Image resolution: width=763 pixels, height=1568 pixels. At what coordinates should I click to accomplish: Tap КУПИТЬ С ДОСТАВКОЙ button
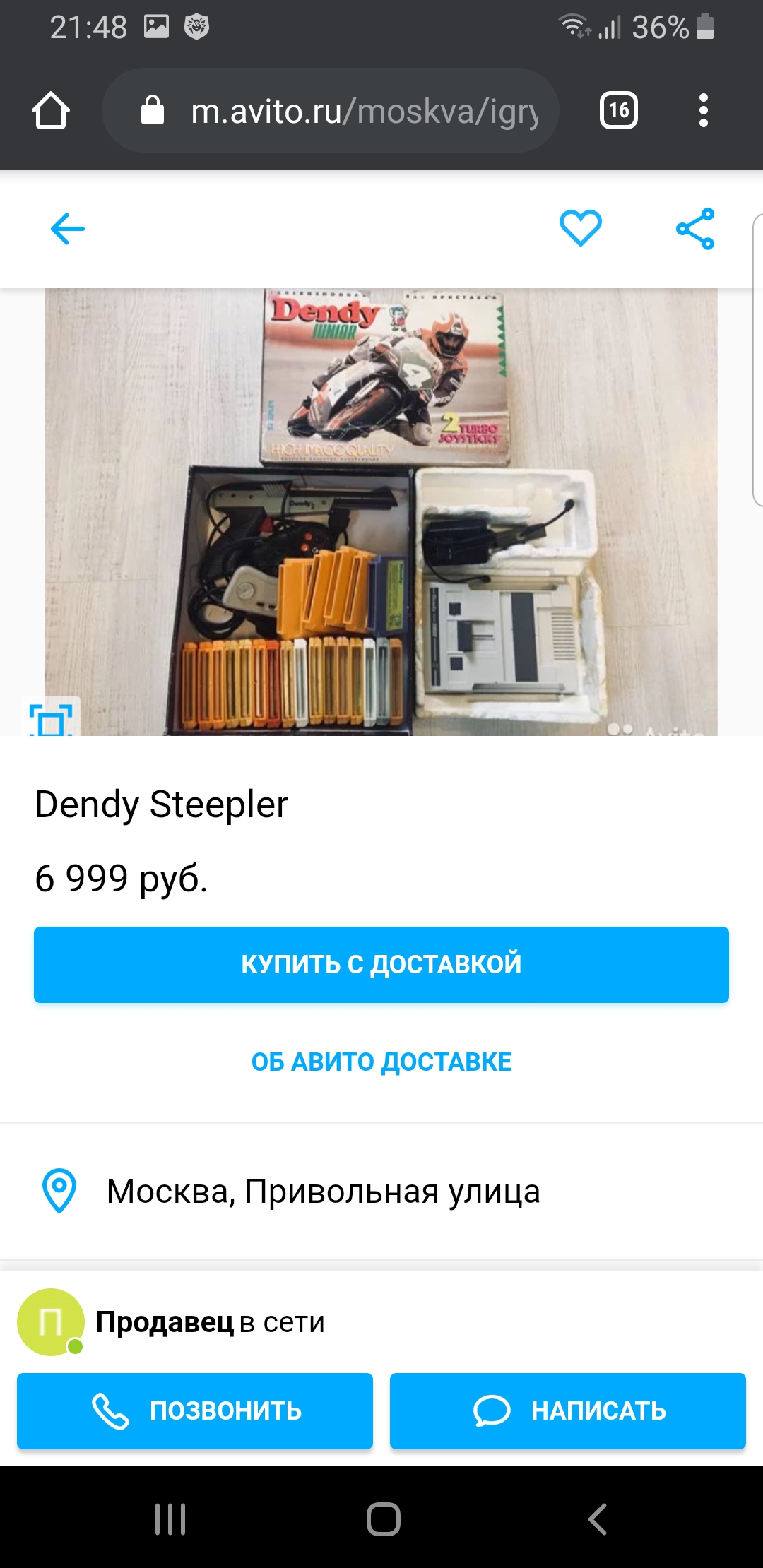(x=381, y=965)
